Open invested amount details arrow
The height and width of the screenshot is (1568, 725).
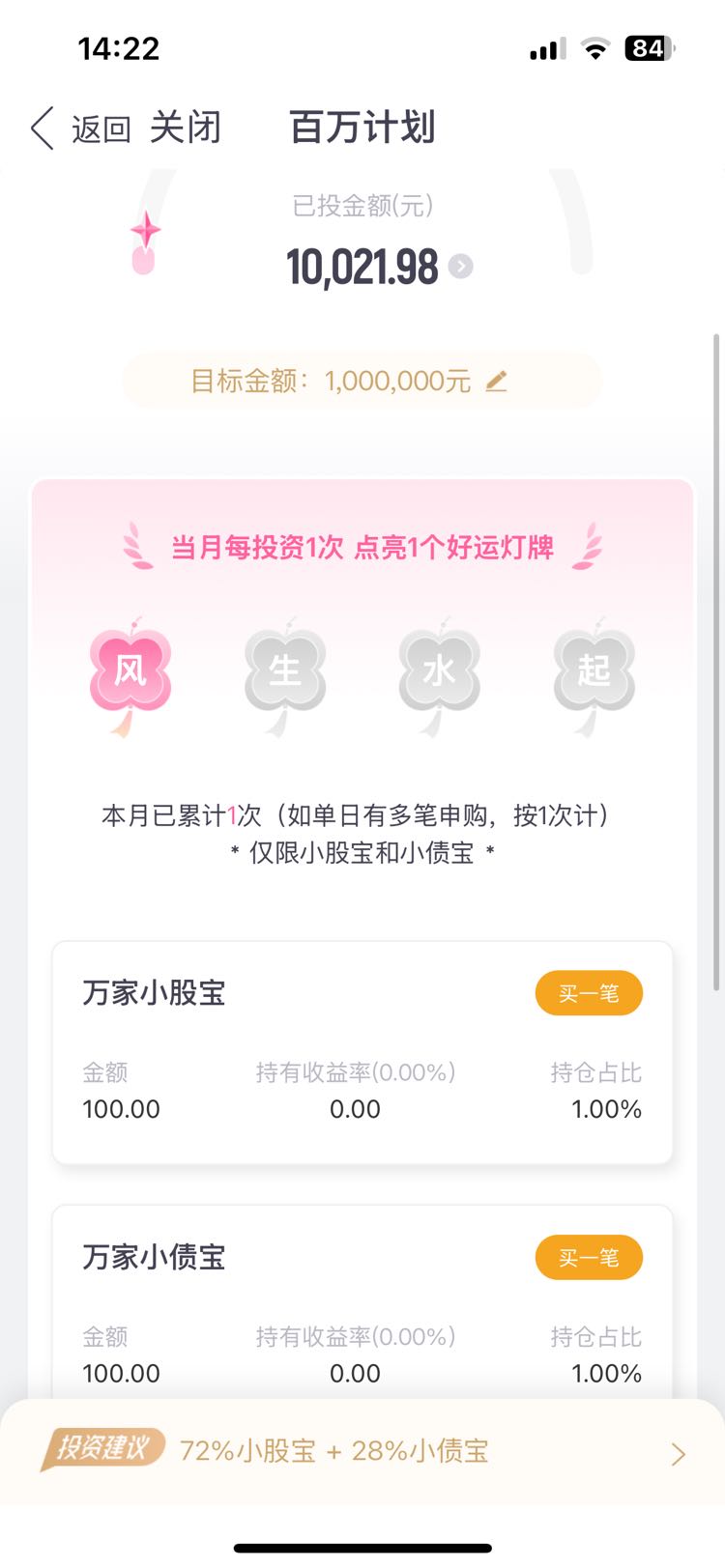click(461, 266)
